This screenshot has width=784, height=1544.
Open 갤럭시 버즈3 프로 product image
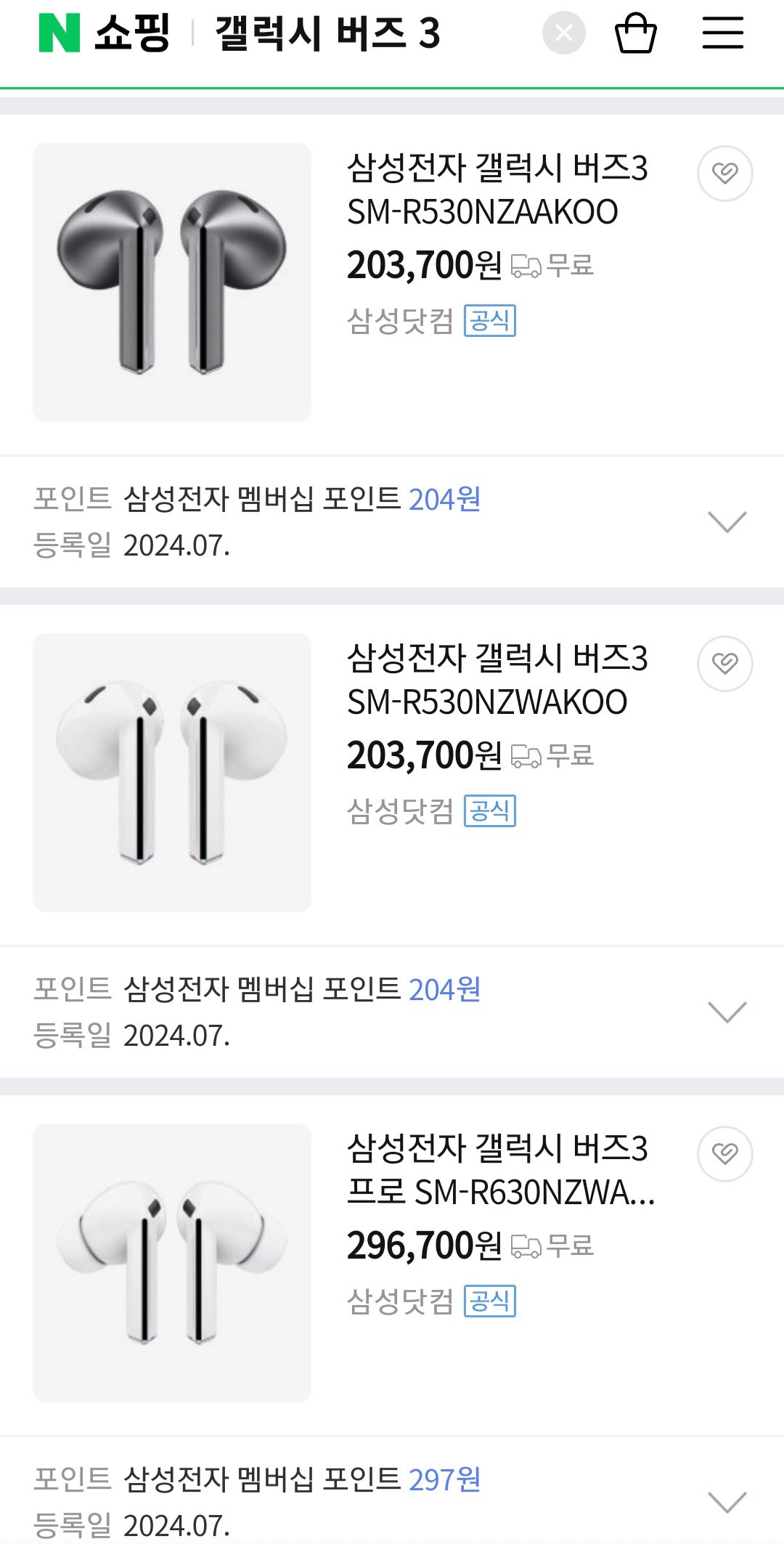tap(172, 1262)
